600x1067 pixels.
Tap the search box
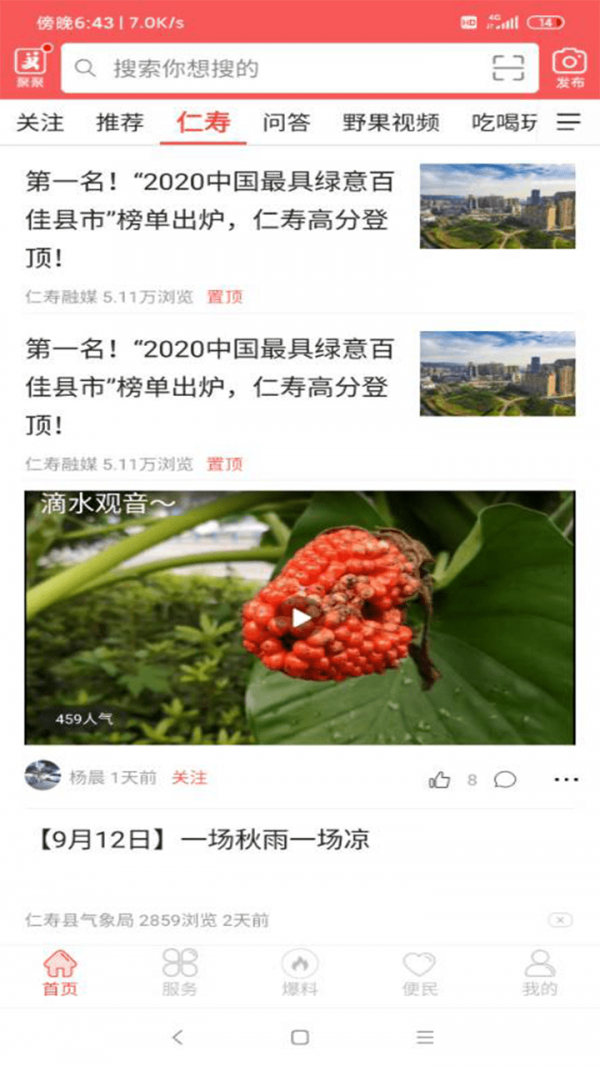click(x=280, y=68)
